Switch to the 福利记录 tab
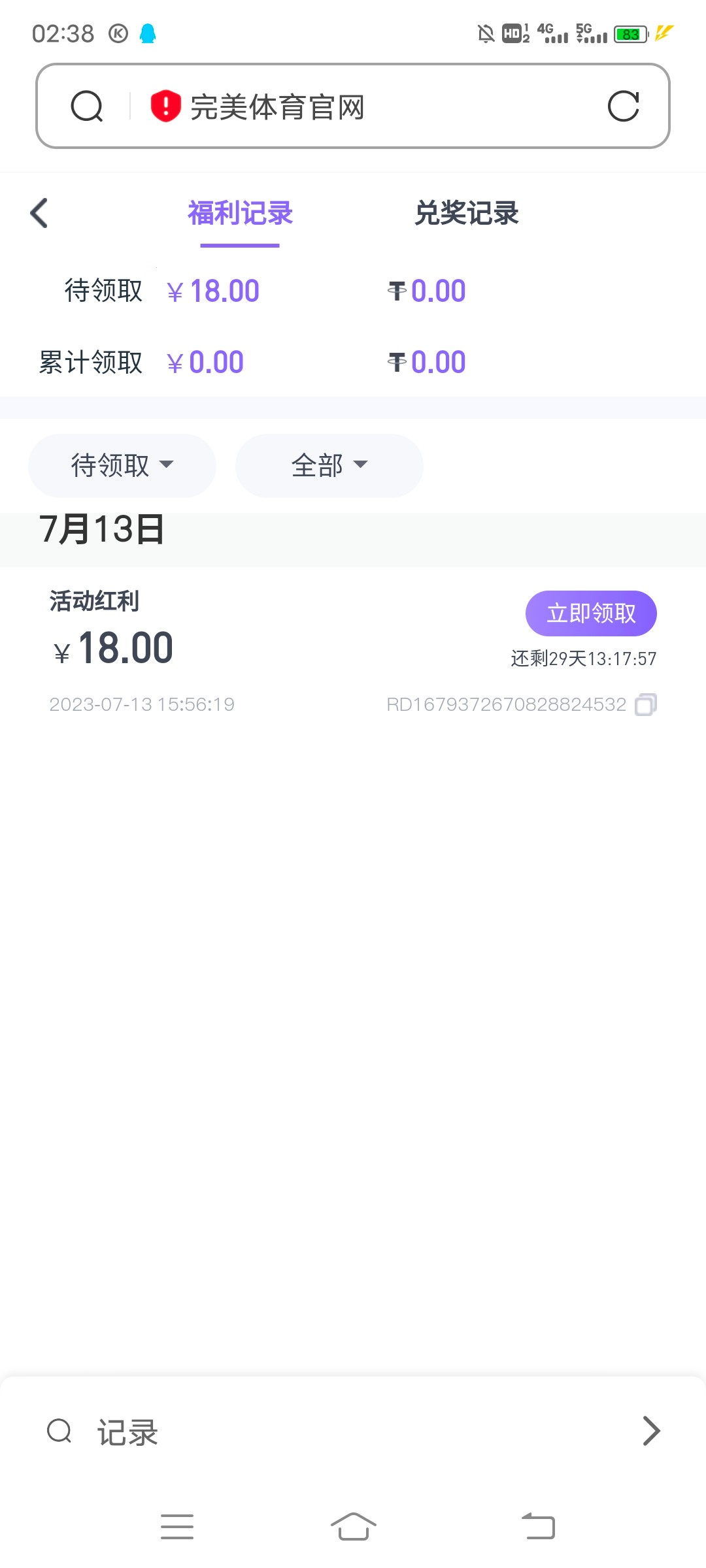This screenshot has width=706, height=1568. pyautogui.click(x=240, y=214)
